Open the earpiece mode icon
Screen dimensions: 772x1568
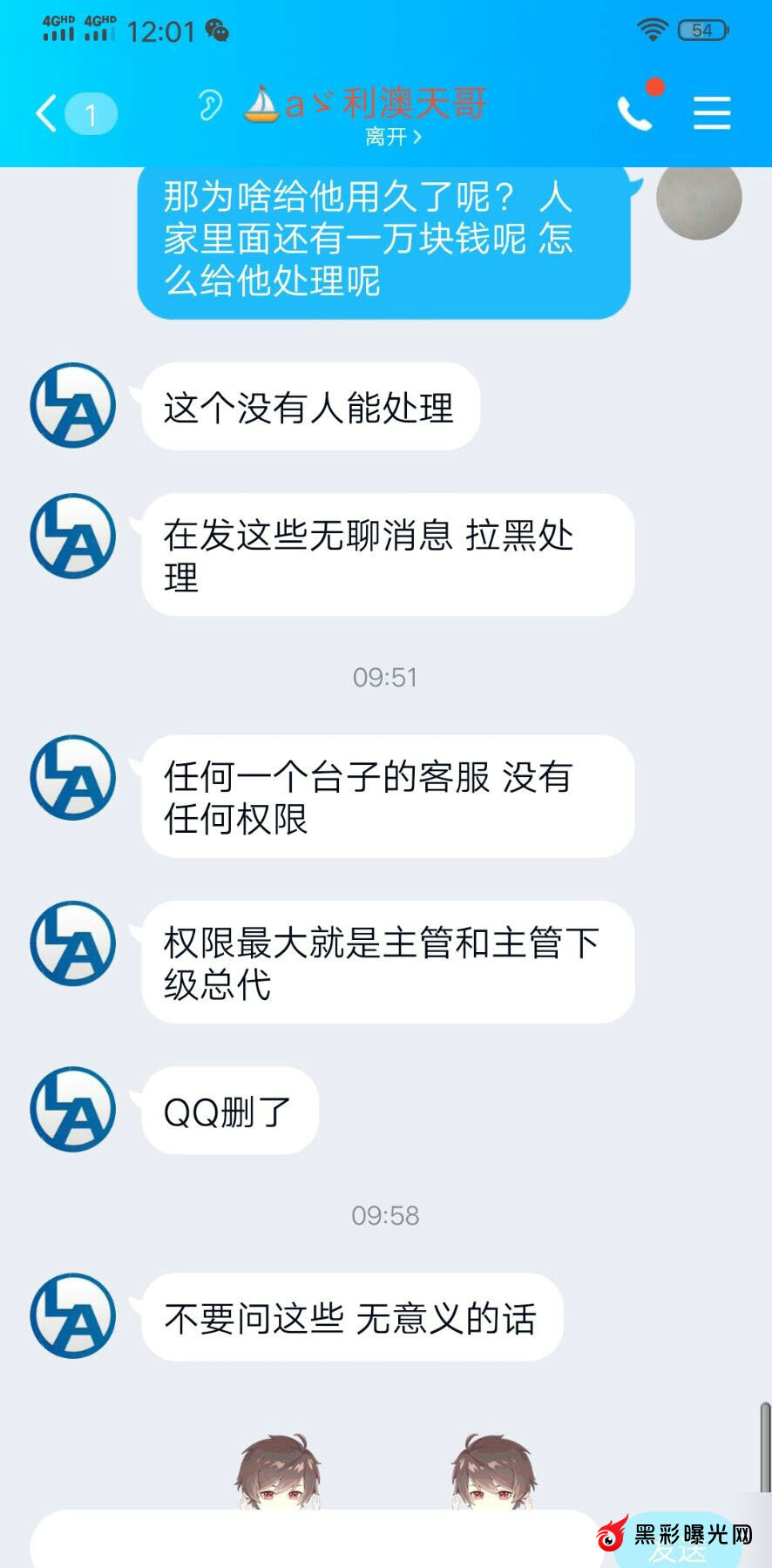(x=209, y=105)
